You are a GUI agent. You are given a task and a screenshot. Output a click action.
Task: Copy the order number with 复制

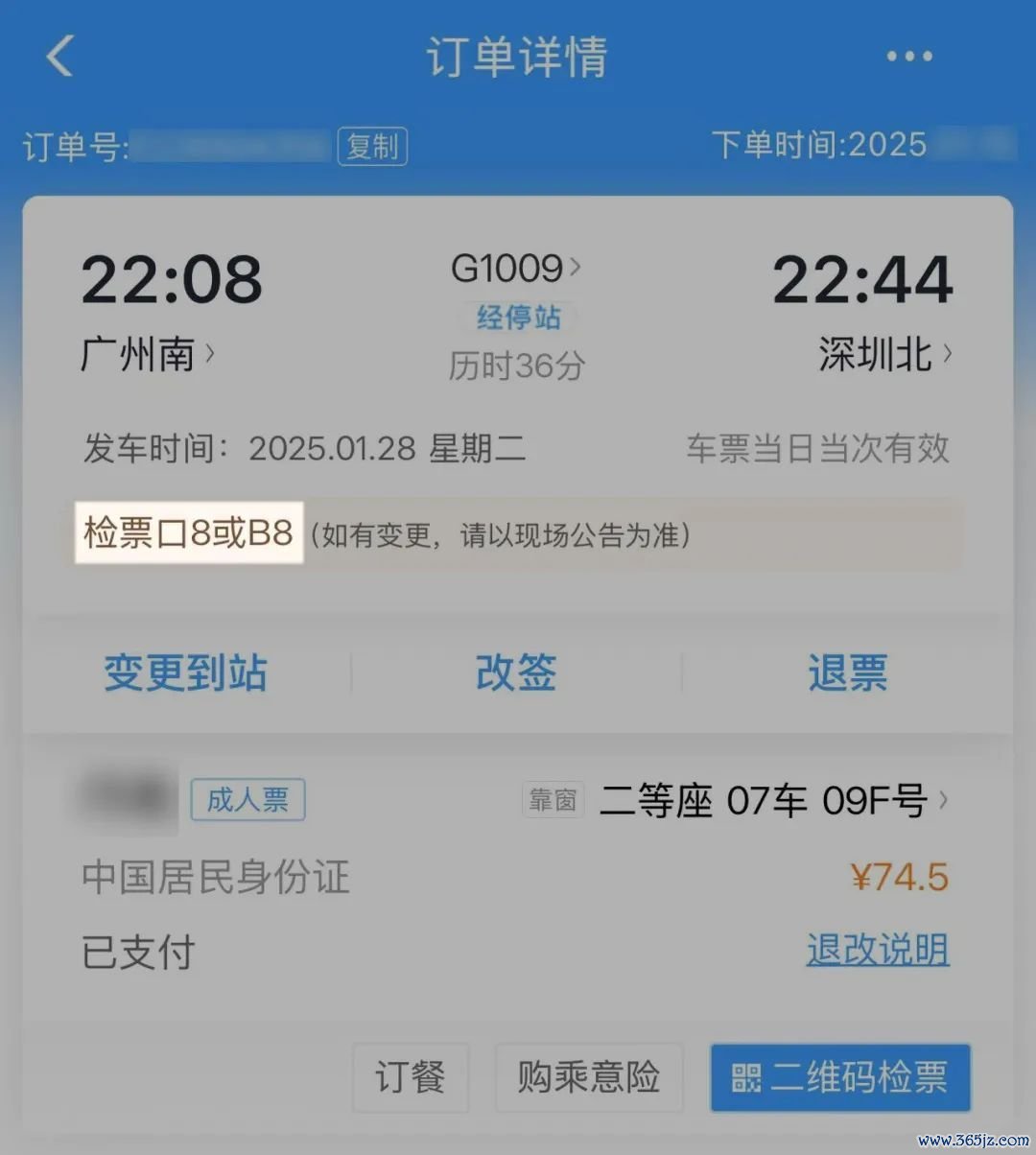point(372,147)
